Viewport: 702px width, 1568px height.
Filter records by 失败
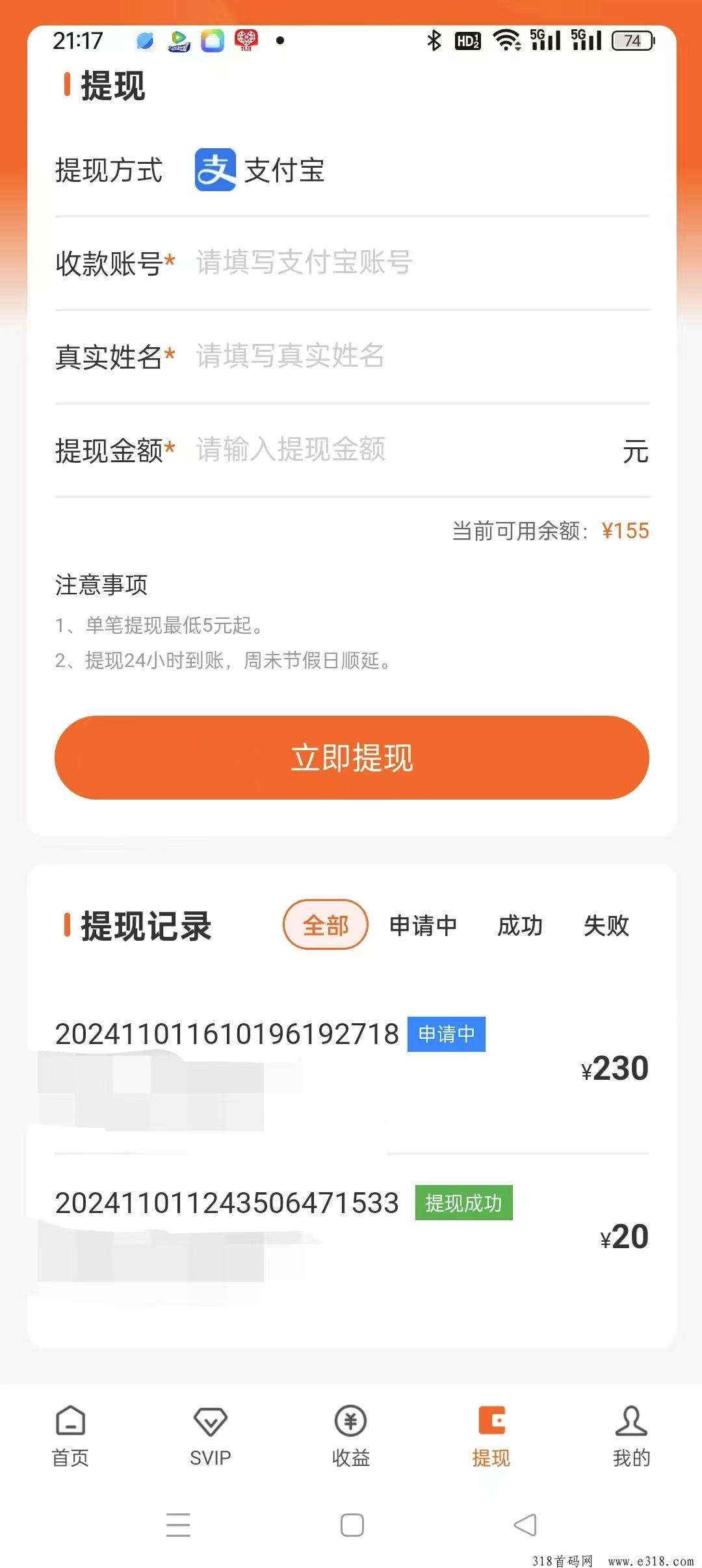(x=606, y=925)
